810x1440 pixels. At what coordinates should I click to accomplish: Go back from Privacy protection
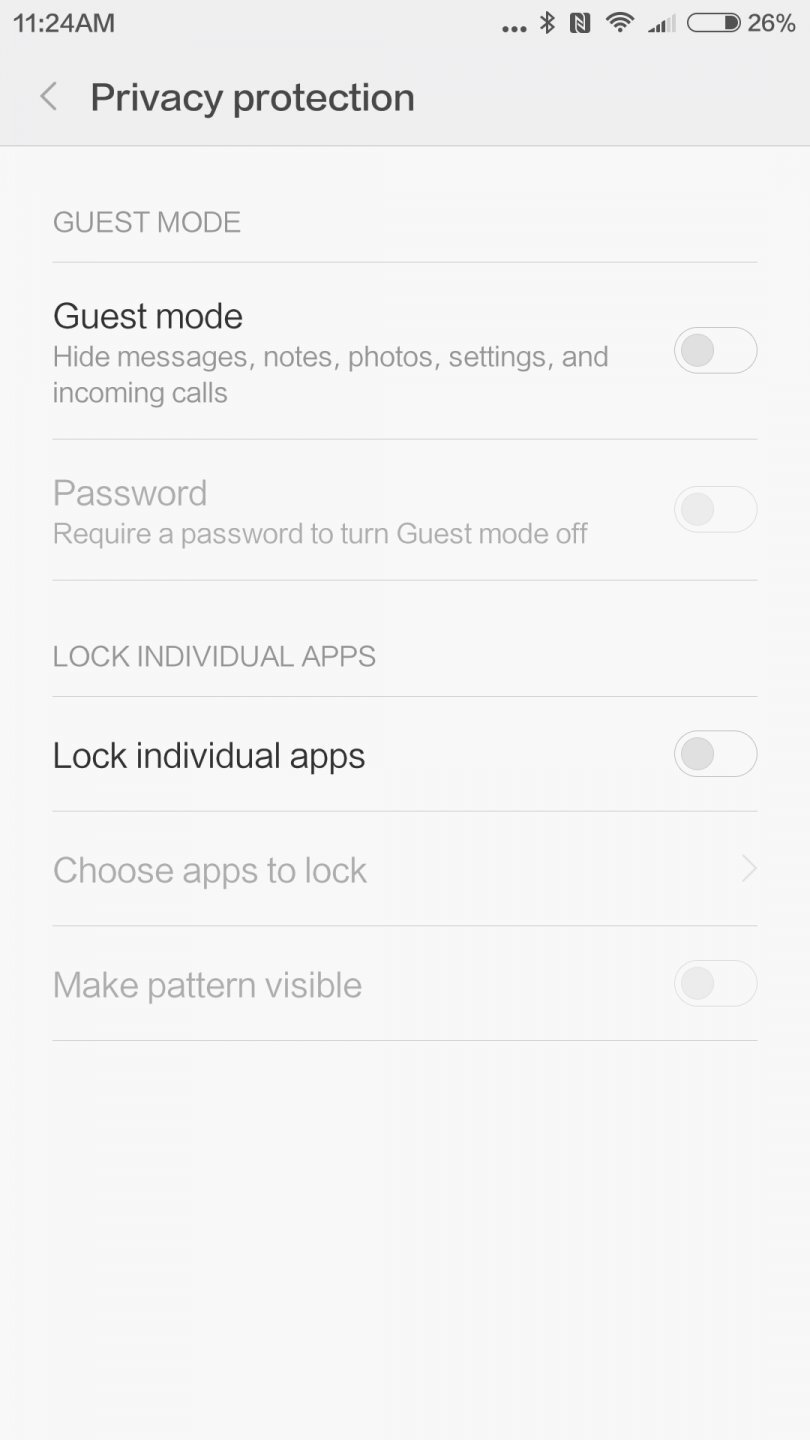[x=48, y=97]
